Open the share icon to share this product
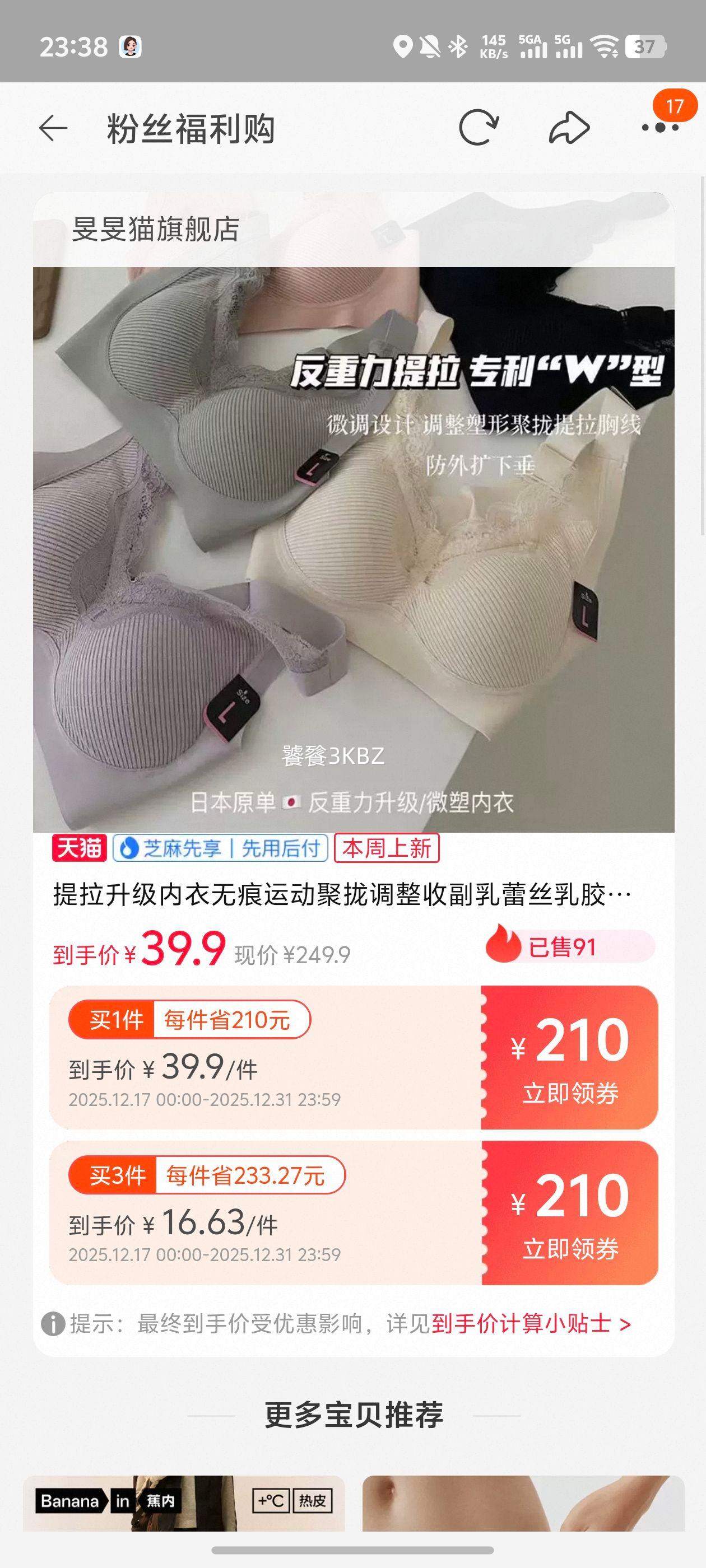The image size is (706, 1568). pyautogui.click(x=568, y=127)
